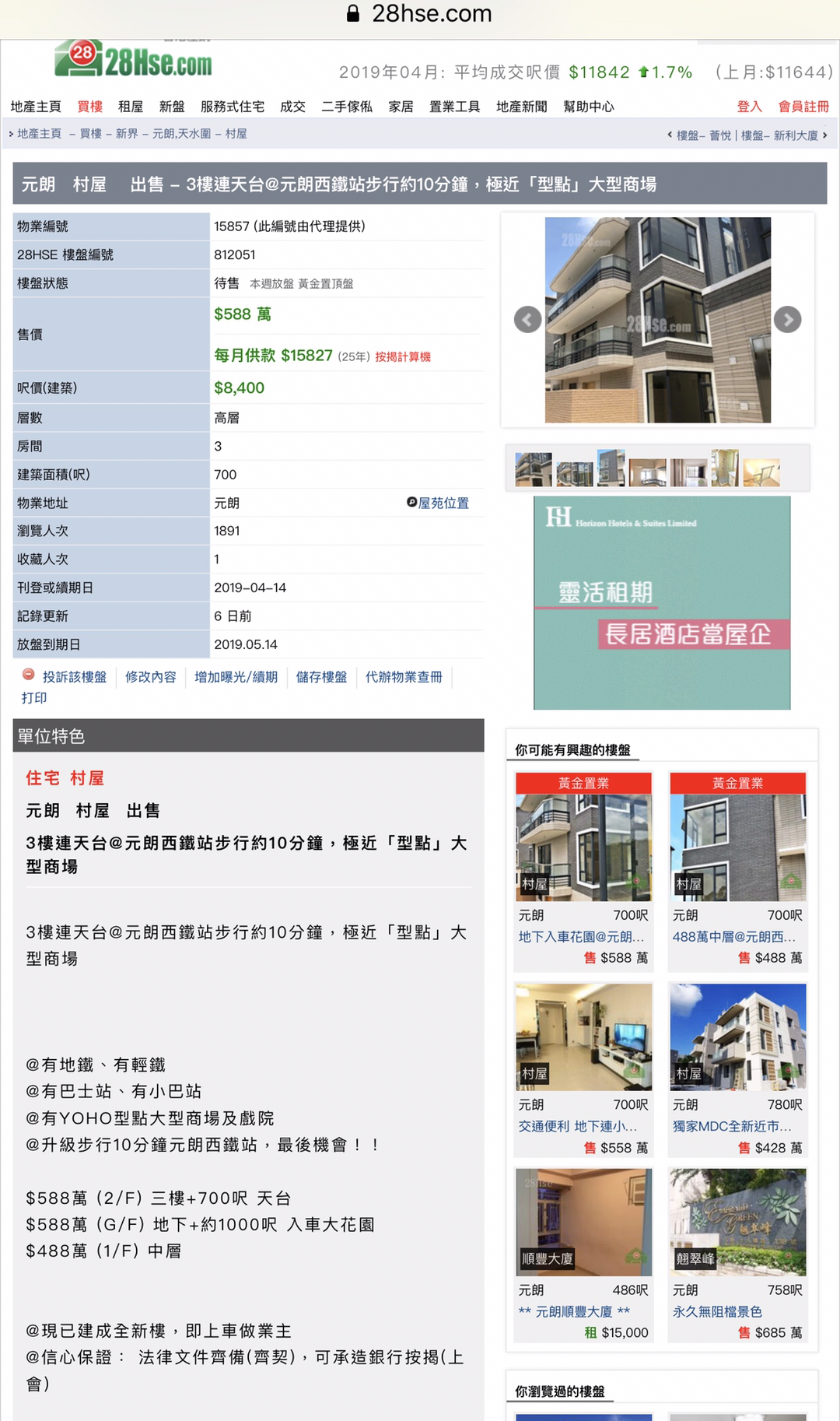840x1421 pixels.
Task: Show the previous property photo
Action: [527, 319]
